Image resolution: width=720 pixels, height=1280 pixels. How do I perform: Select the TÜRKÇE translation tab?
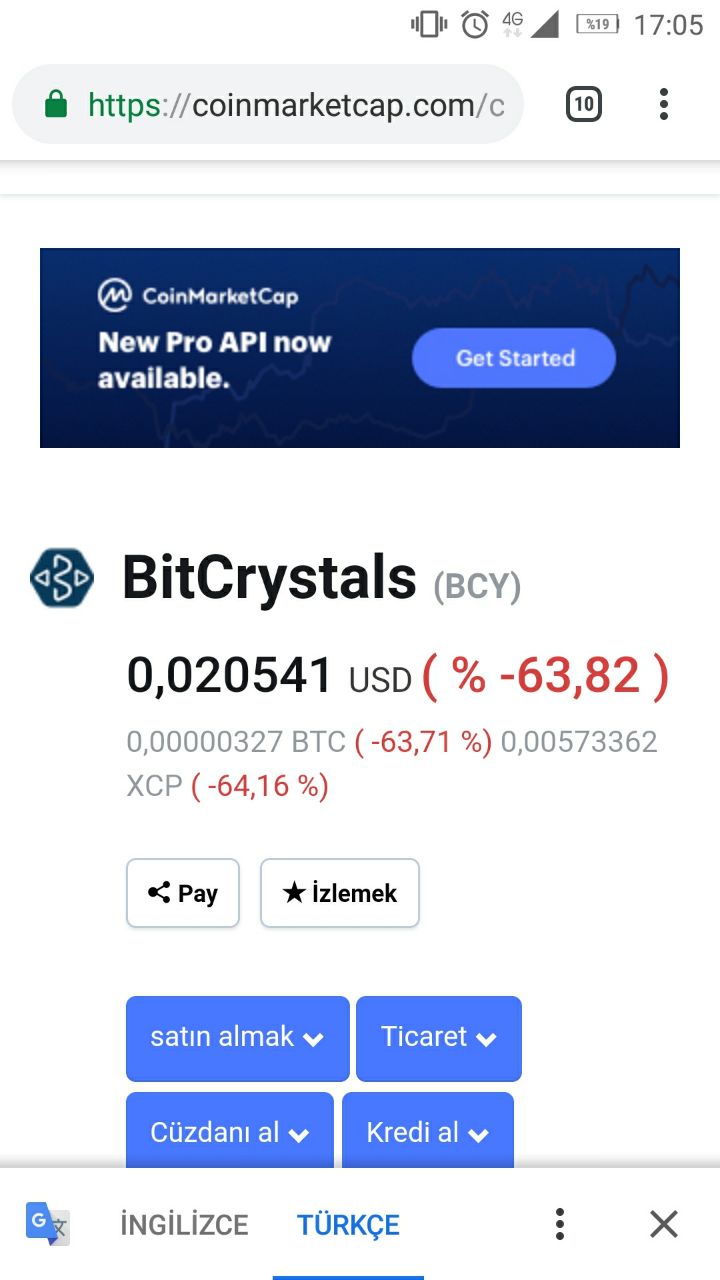(x=348, y=1224)
